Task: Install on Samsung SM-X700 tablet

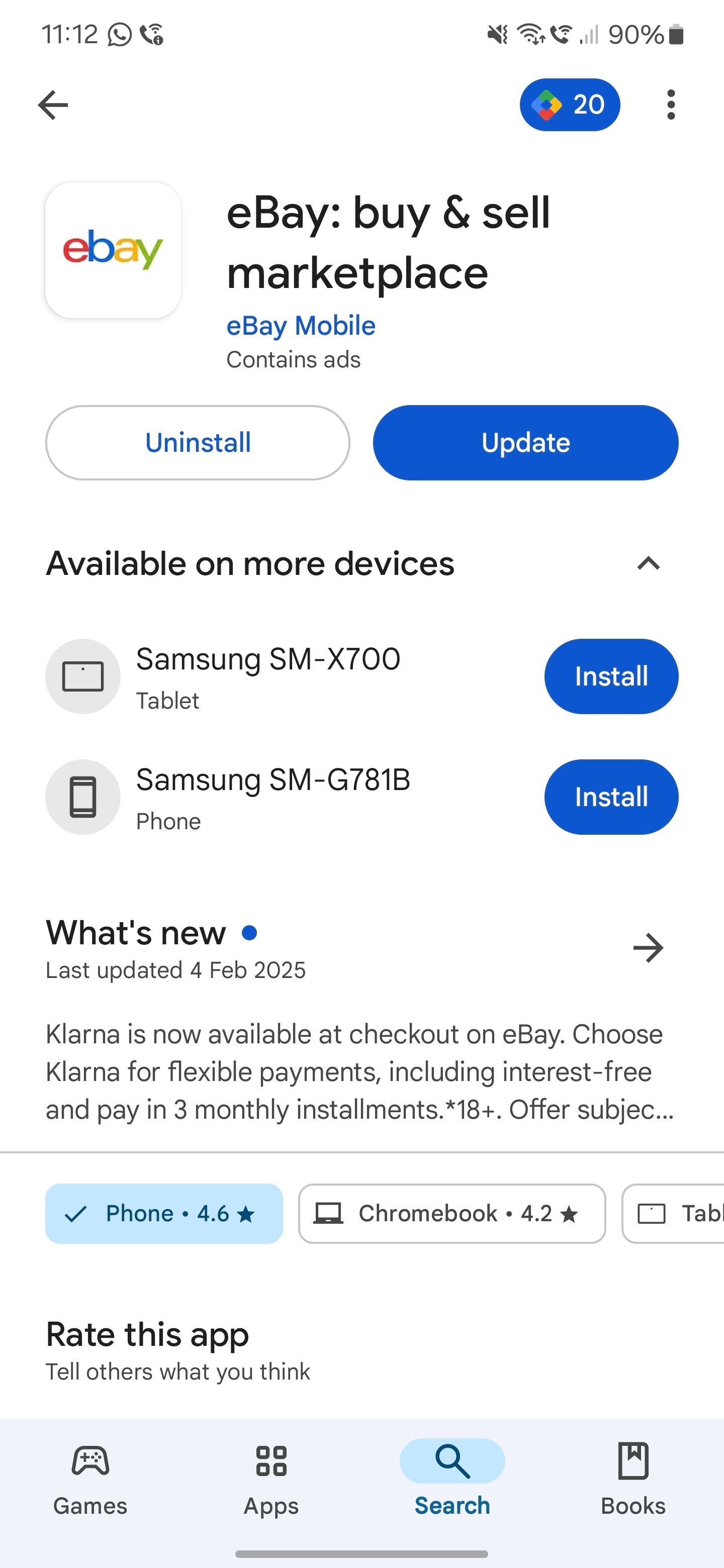Action: (611, 676)
